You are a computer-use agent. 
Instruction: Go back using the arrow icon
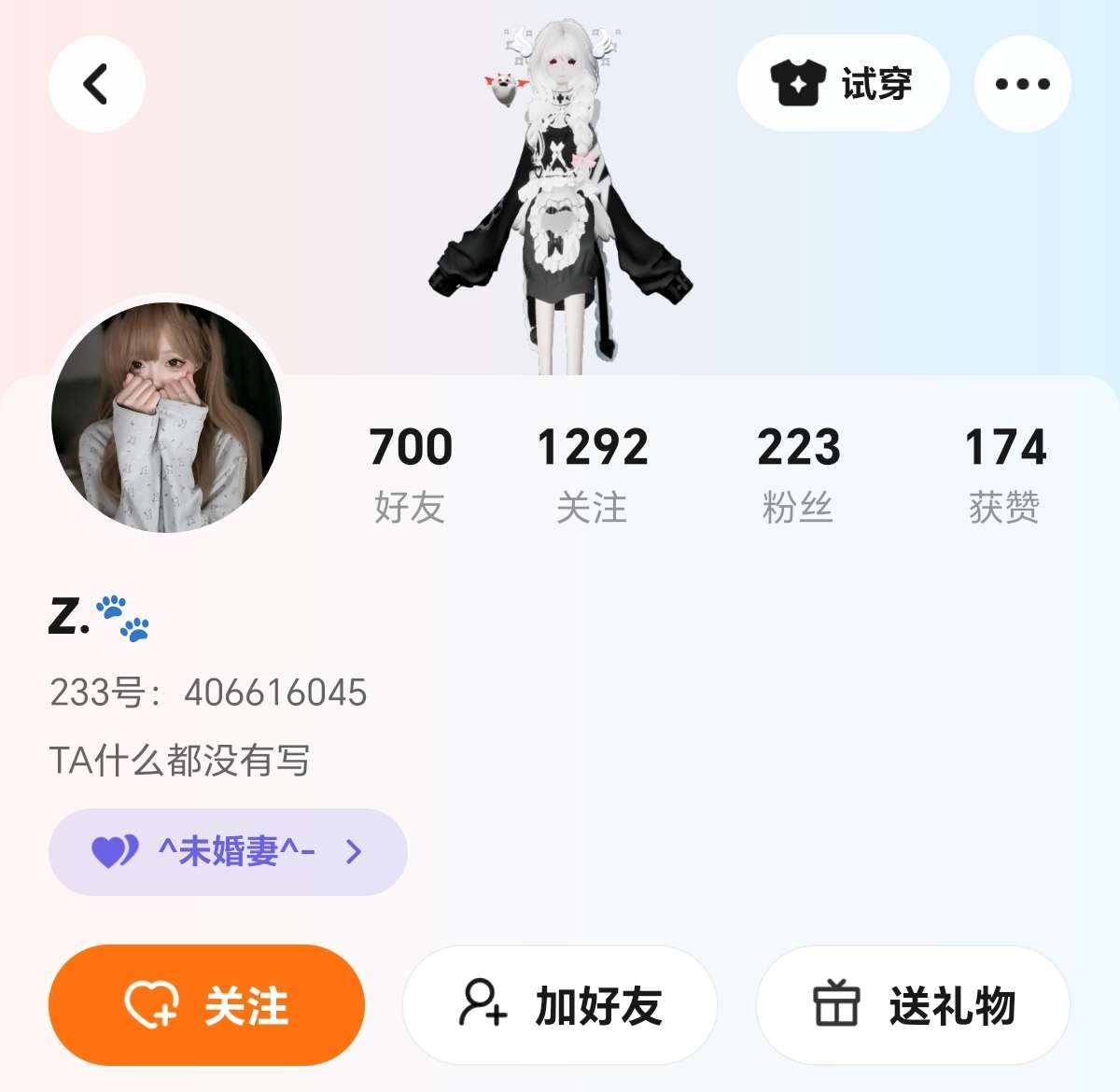(97, 84)
